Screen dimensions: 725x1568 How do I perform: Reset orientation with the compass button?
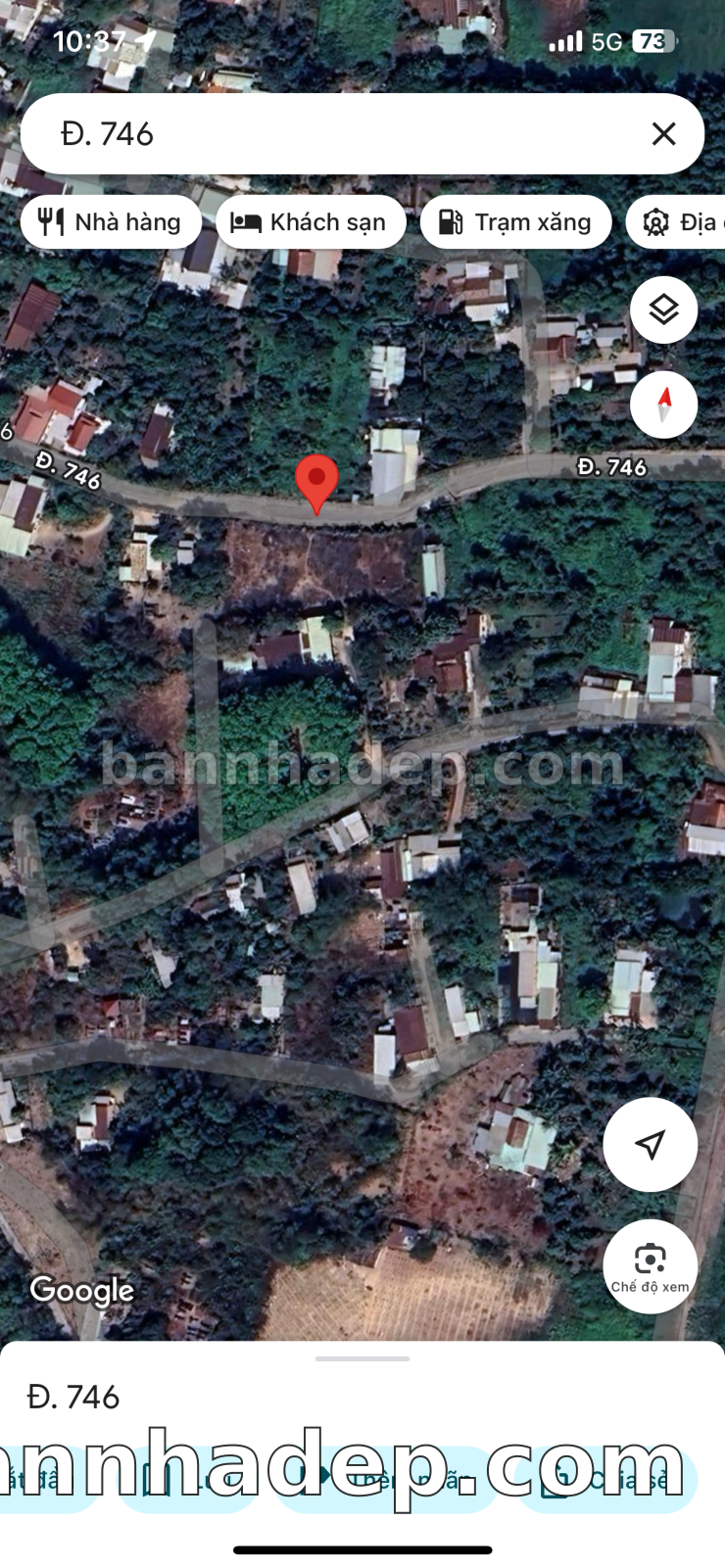point(663,404)
